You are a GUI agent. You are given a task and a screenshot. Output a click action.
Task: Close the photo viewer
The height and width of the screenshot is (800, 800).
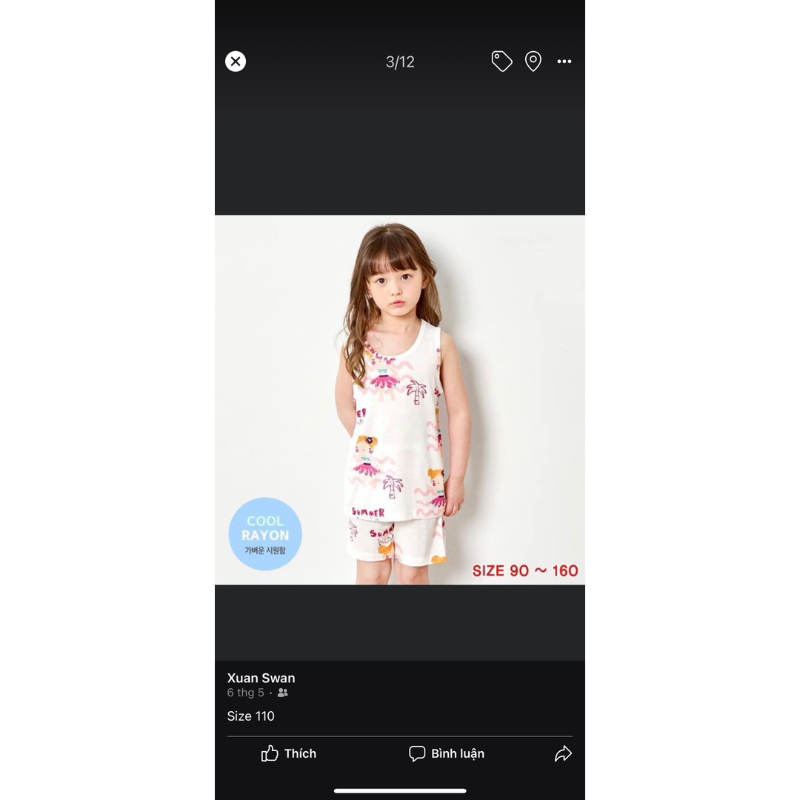point(235,62)
